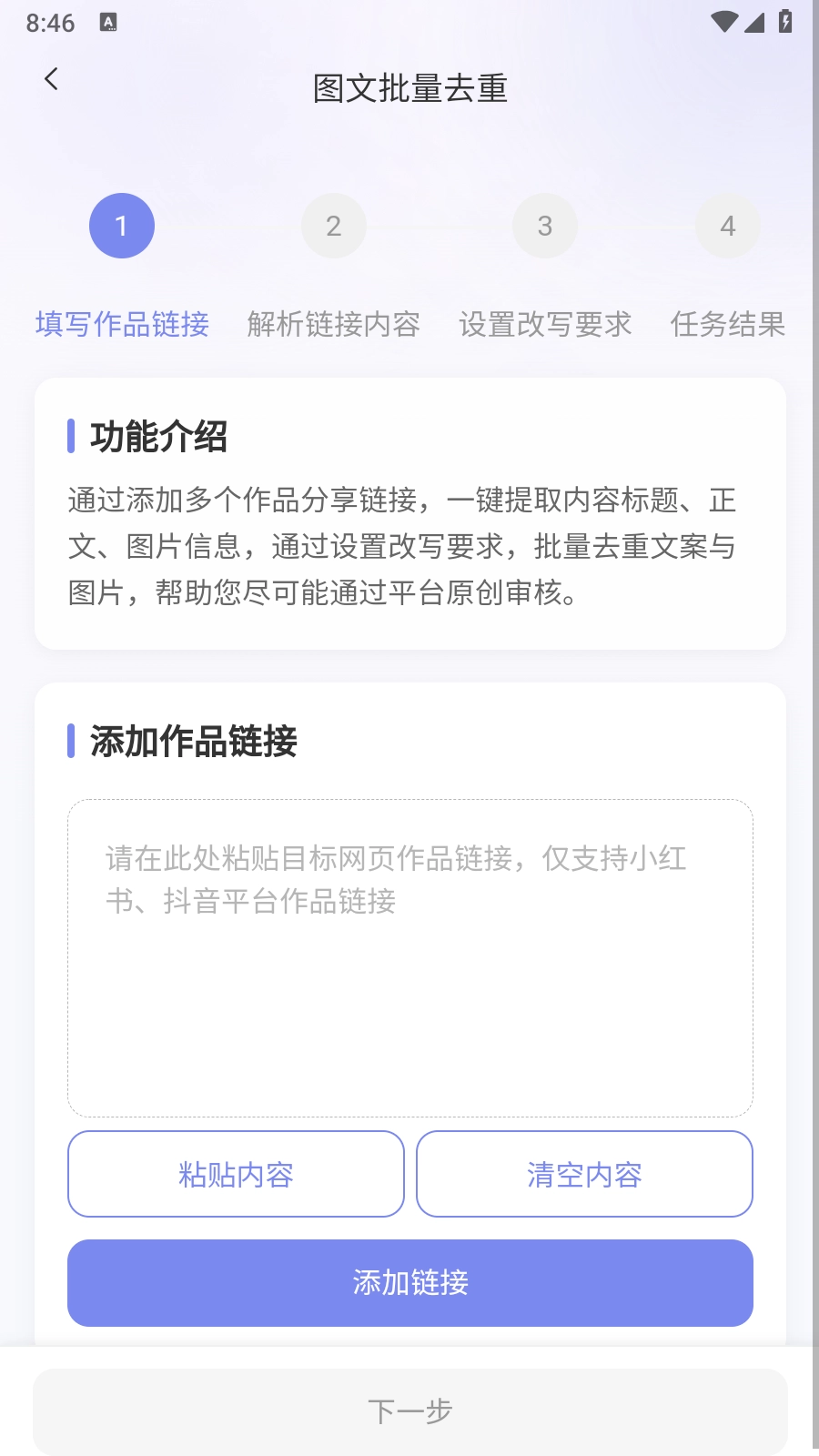The height and width of the screenshot is (1456, 819).
Task: Tap the back arrow to exit 图文批量去重
Action: (52, 79)
